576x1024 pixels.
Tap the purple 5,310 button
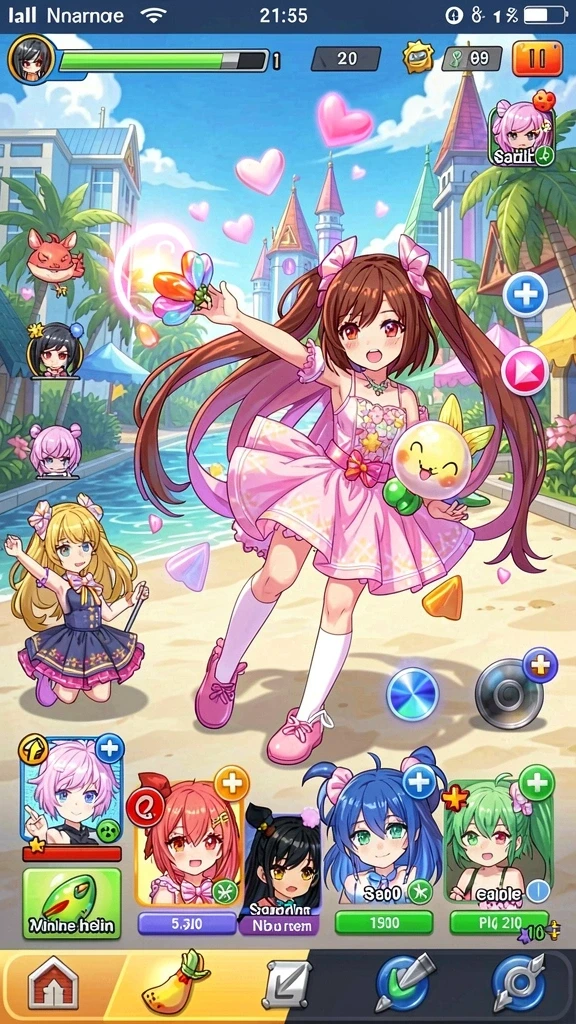click(x=187, y=924)
